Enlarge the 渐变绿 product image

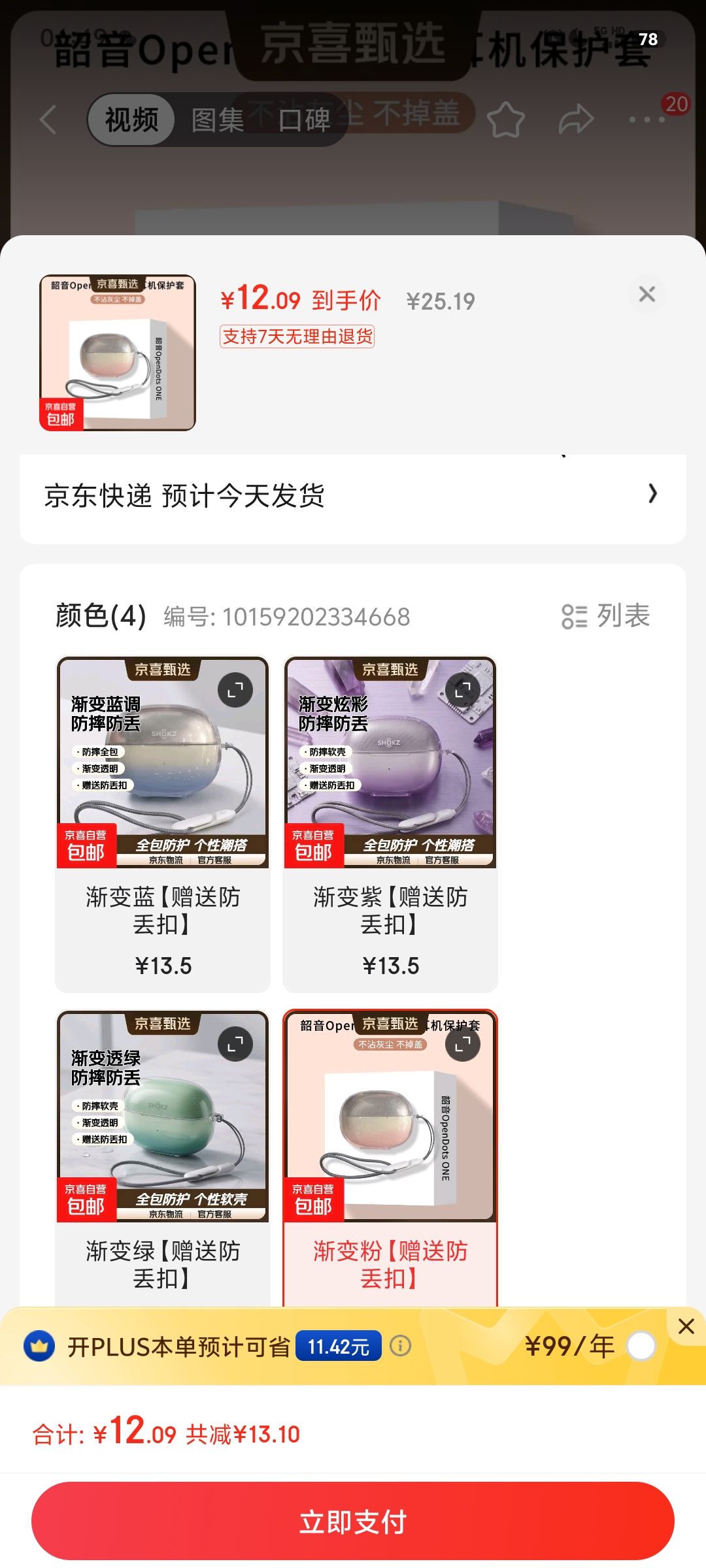(x=235, y=1044)
